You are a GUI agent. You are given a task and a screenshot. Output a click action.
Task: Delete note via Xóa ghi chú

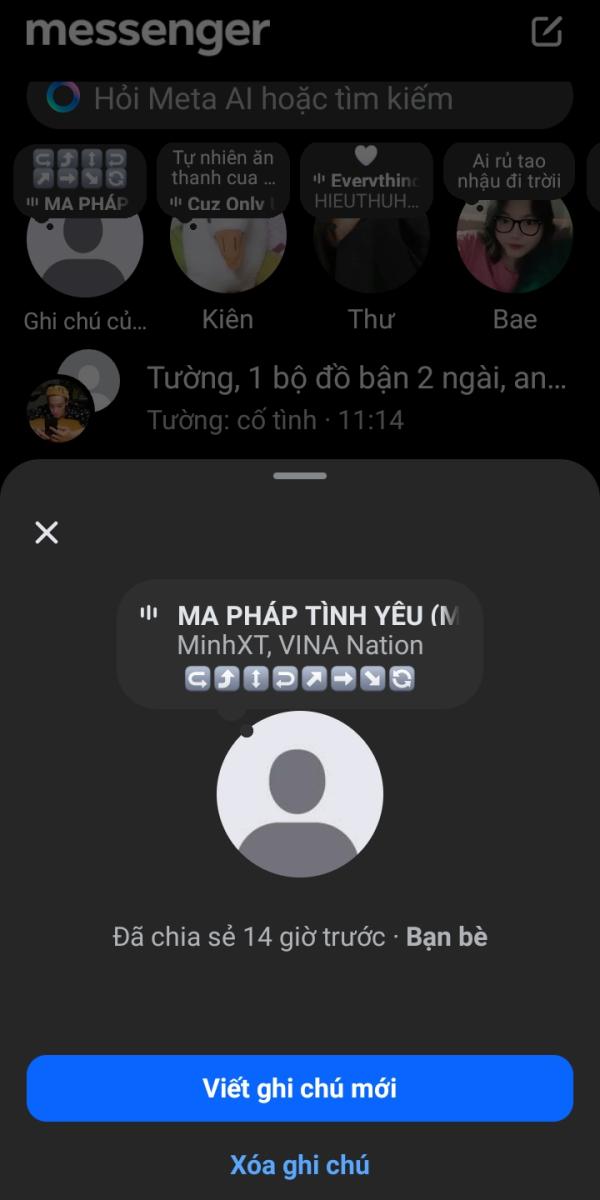click(x=300, y=1165)
